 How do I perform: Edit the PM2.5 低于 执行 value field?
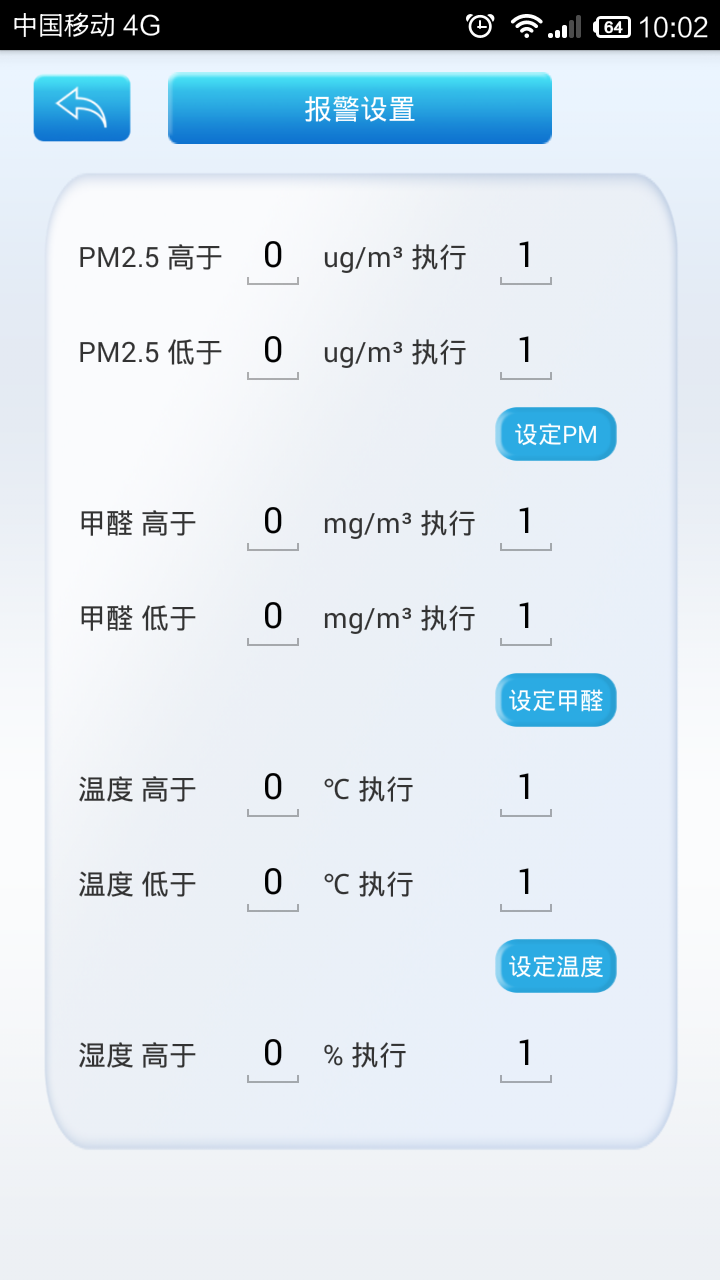pos(525,352)
